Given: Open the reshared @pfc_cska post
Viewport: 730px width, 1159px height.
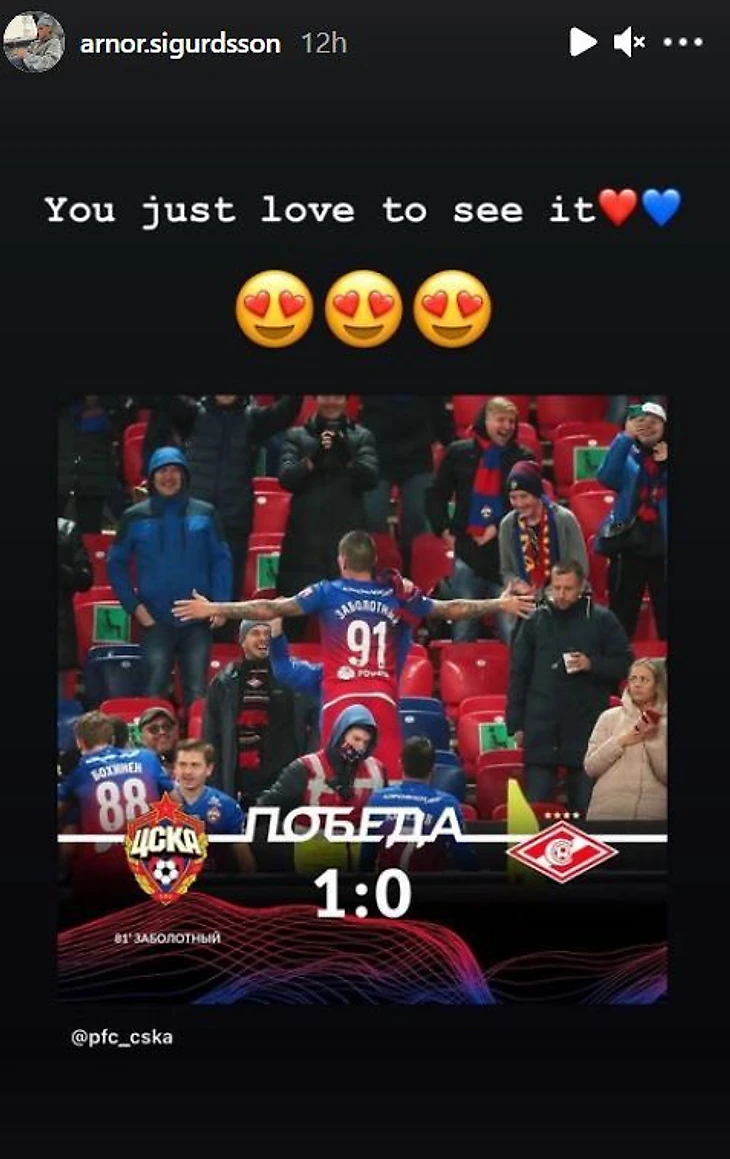Looking at the screenshot, I should (362, 700).
